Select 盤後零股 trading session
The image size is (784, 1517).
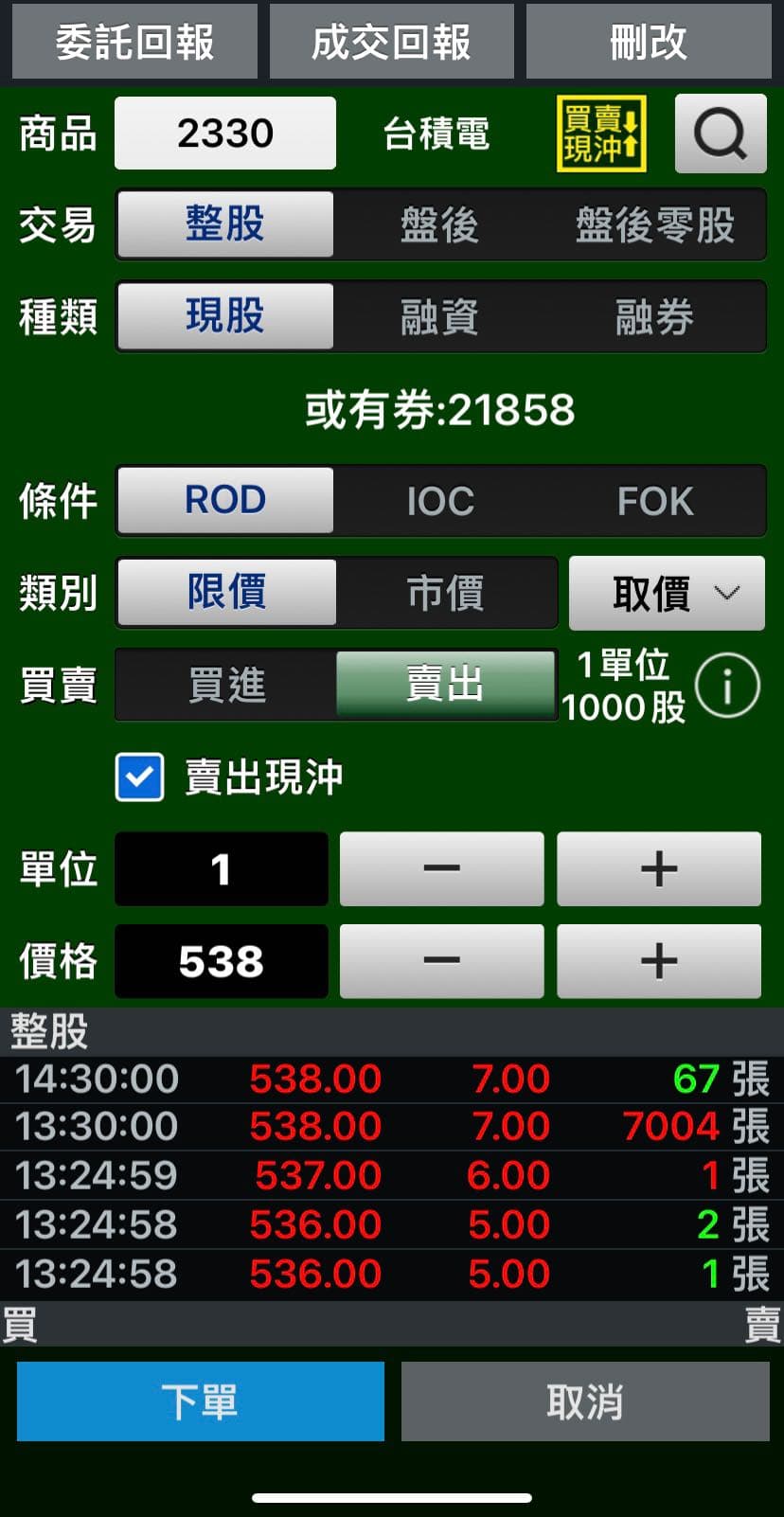point(655,225)
